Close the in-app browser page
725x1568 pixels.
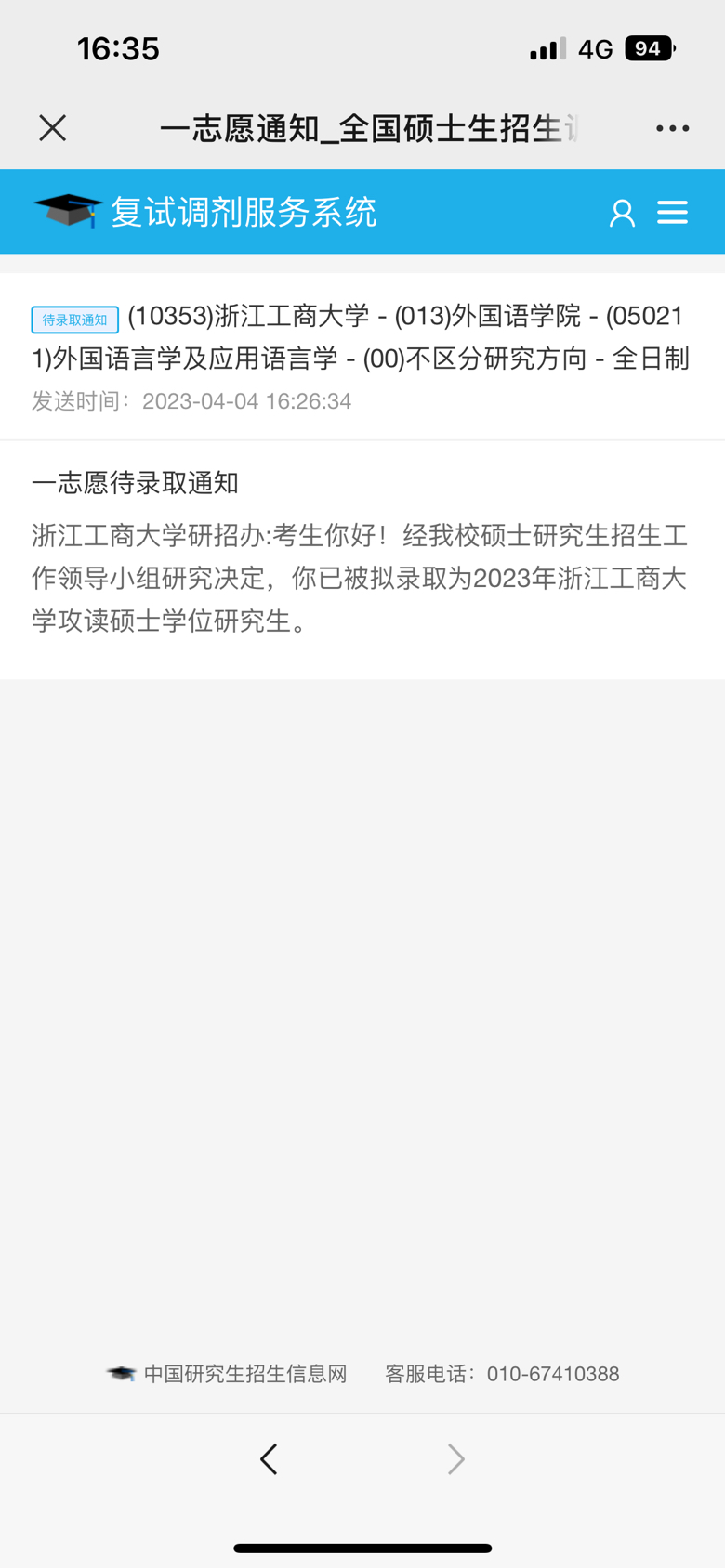click(x=53, y=128)
